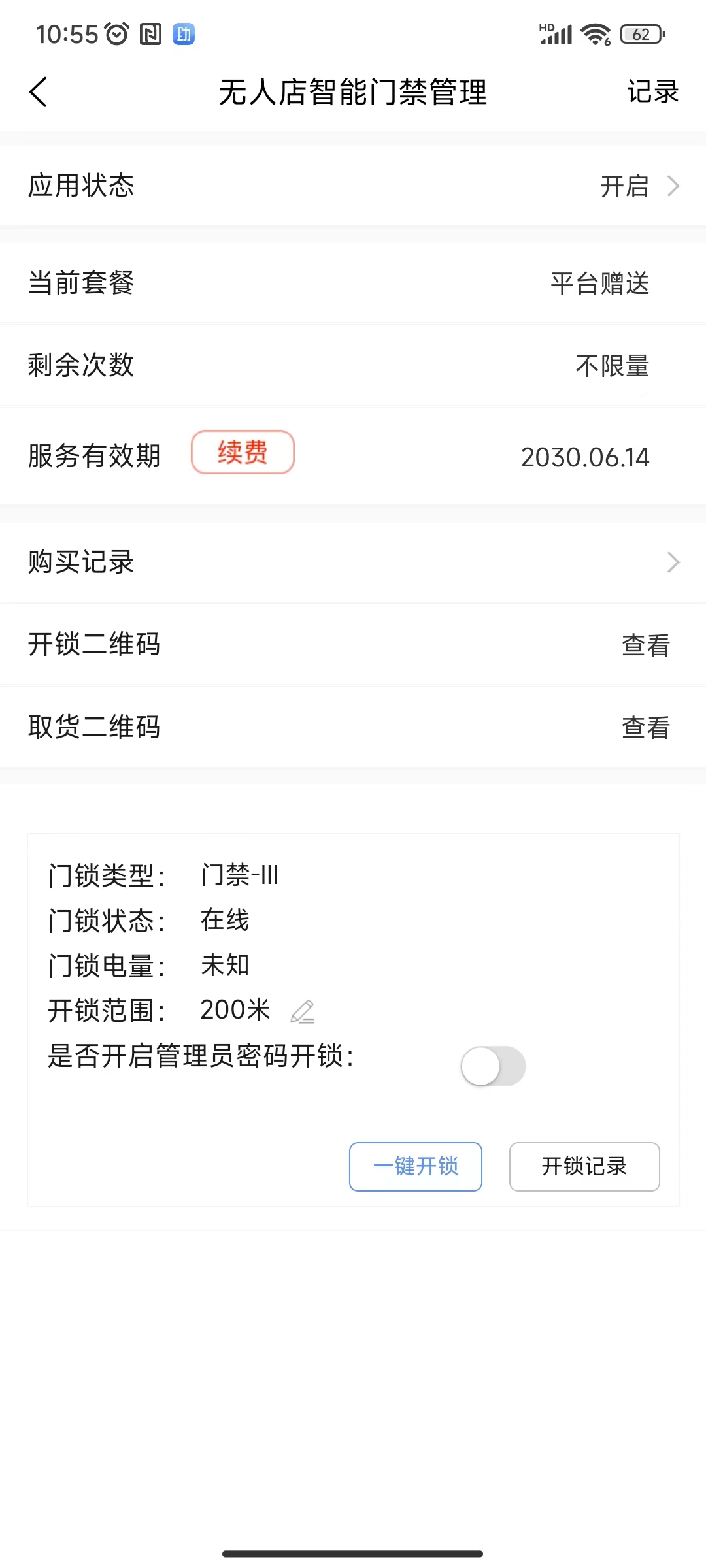The width and height of the screenshot is (706, 1568).
Task: View the 开锁二维码 unlock QR code
Action: click(x=645, y=645)
